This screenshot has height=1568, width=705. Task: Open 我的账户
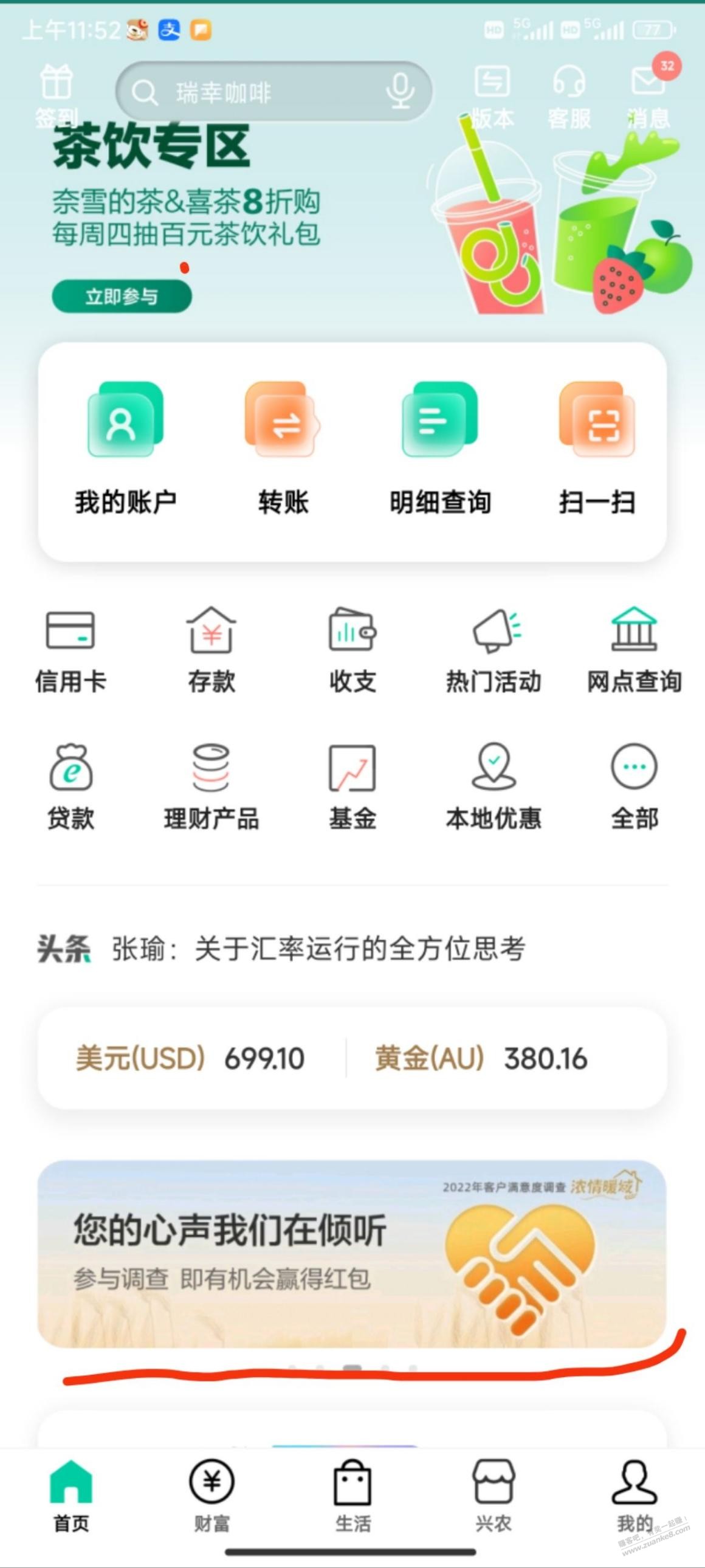(125, 447)
